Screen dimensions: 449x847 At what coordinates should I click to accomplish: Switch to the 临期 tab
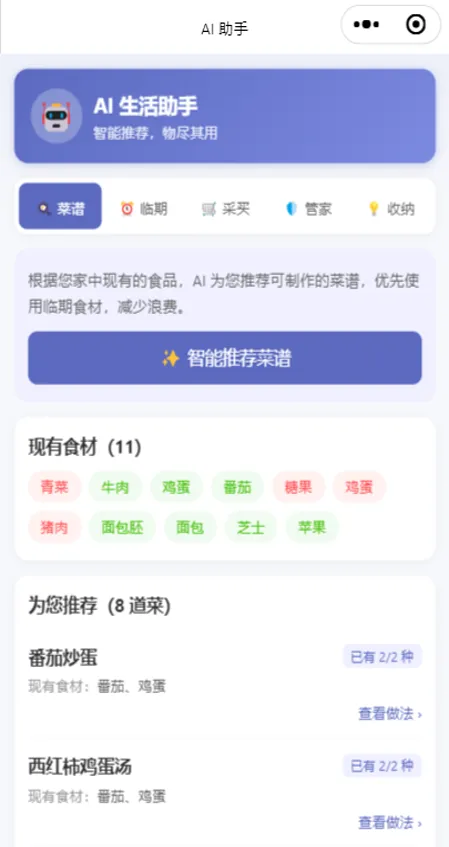[x=143, y=209]
